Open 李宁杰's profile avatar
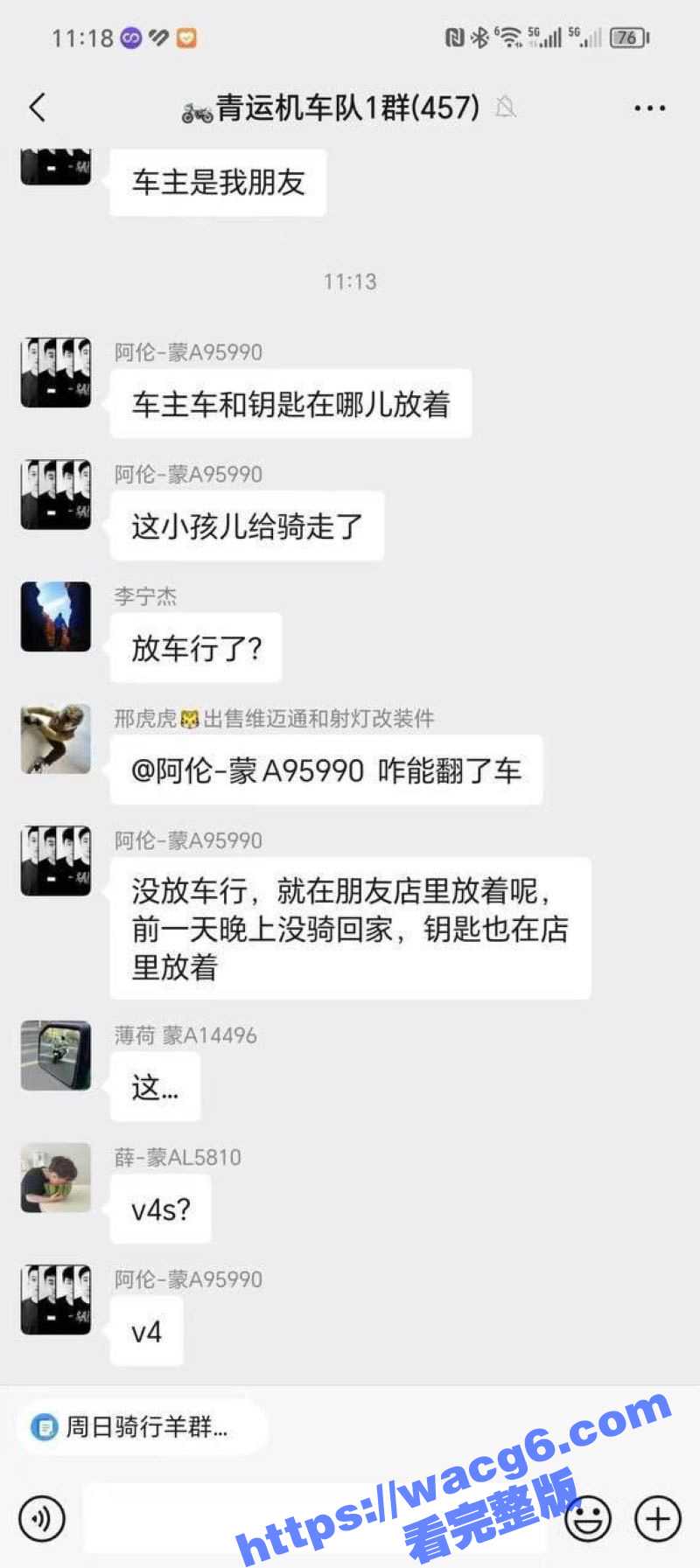The image size is (700, 1568). pyautogui.click(x=55, y=617)
